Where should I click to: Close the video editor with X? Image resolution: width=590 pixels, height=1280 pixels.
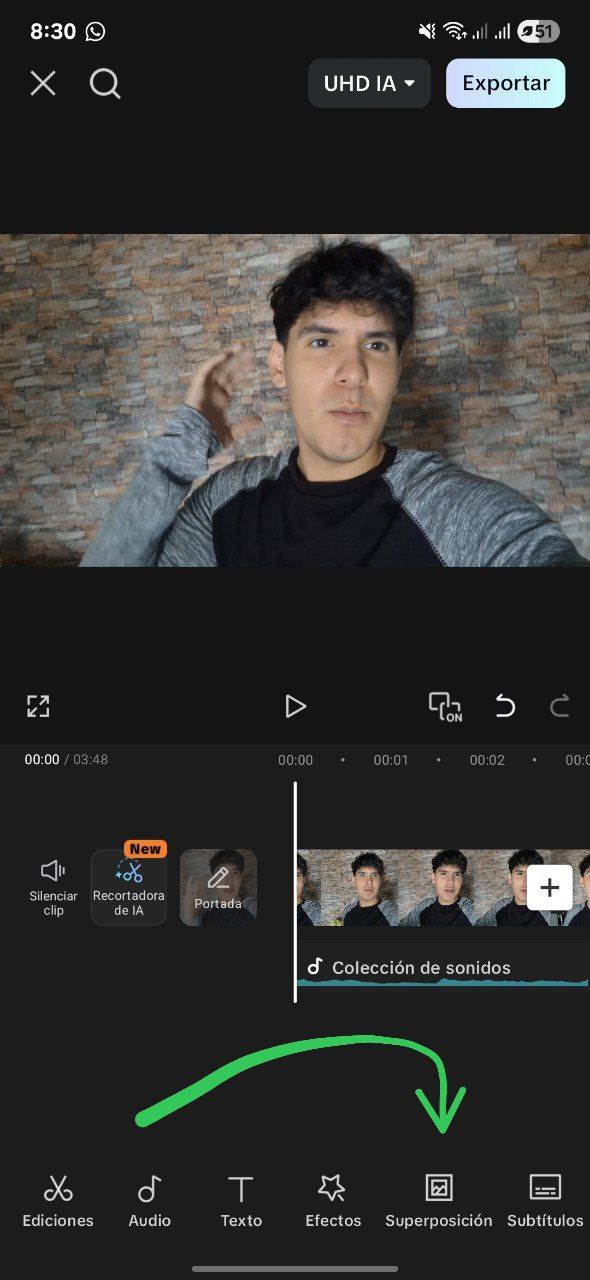[x=43, y=83]
